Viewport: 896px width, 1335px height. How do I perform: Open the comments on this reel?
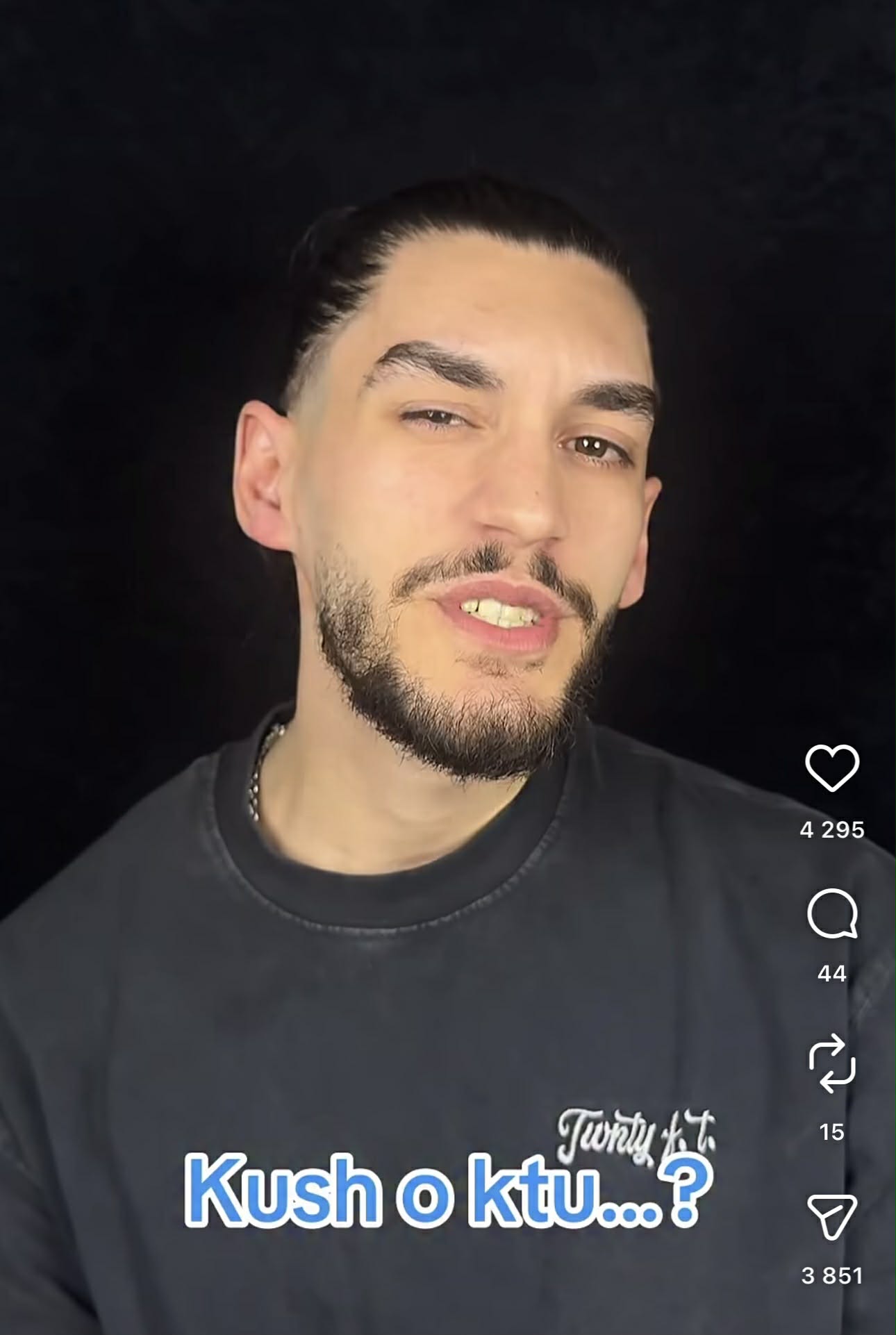coord(831,913)
